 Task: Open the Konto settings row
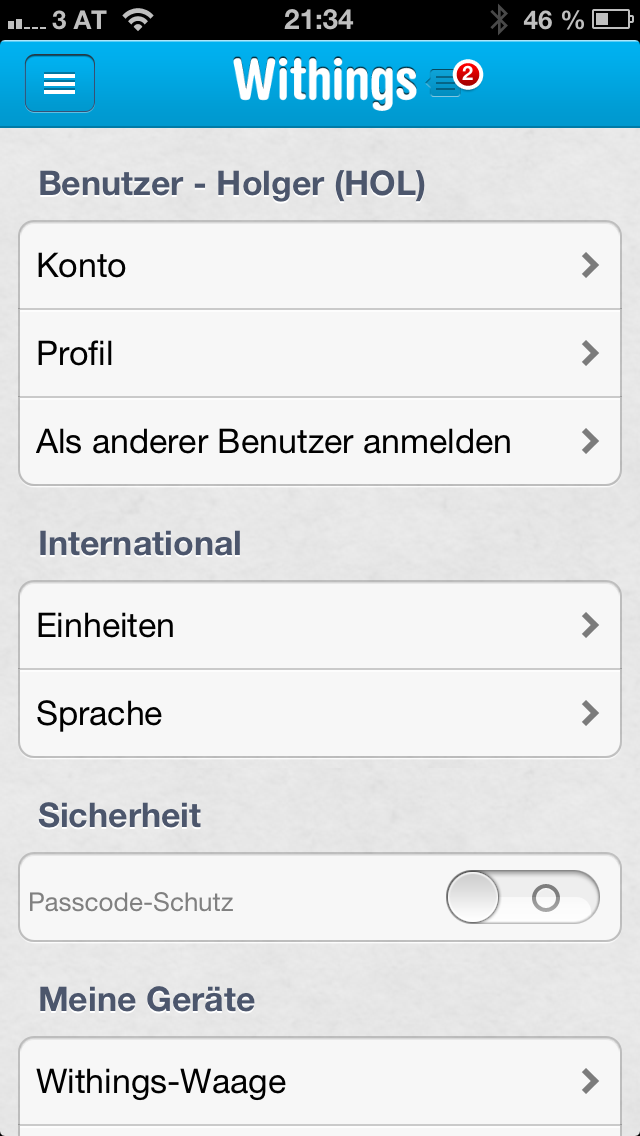pos(320,266)
